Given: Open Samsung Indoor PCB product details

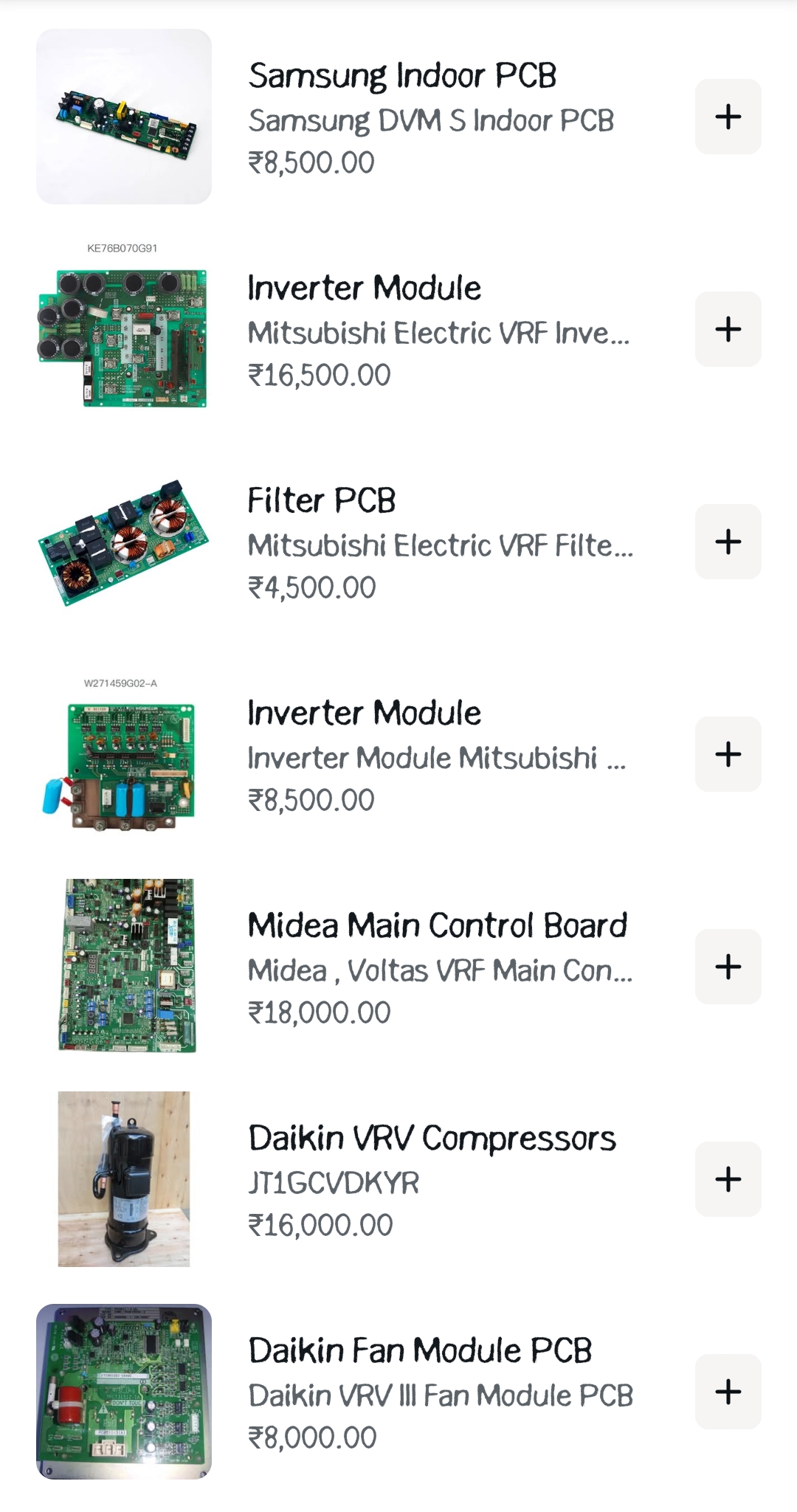Looking at the screenshot, I should coord(402,76).
